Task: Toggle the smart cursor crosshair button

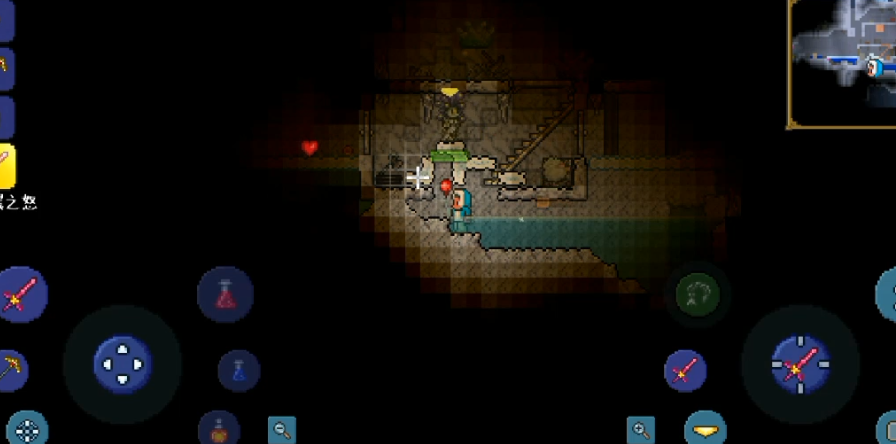Action: coord(26,430)
